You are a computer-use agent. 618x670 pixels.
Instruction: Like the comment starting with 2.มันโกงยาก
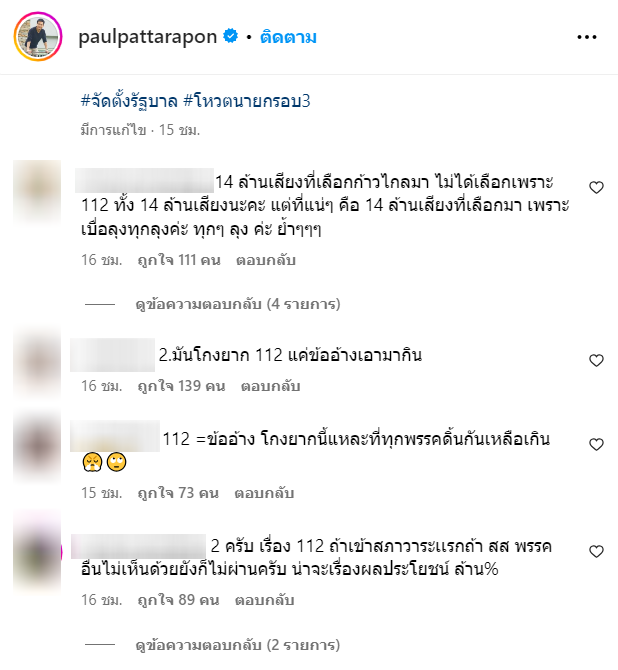(x=596, y=360)
